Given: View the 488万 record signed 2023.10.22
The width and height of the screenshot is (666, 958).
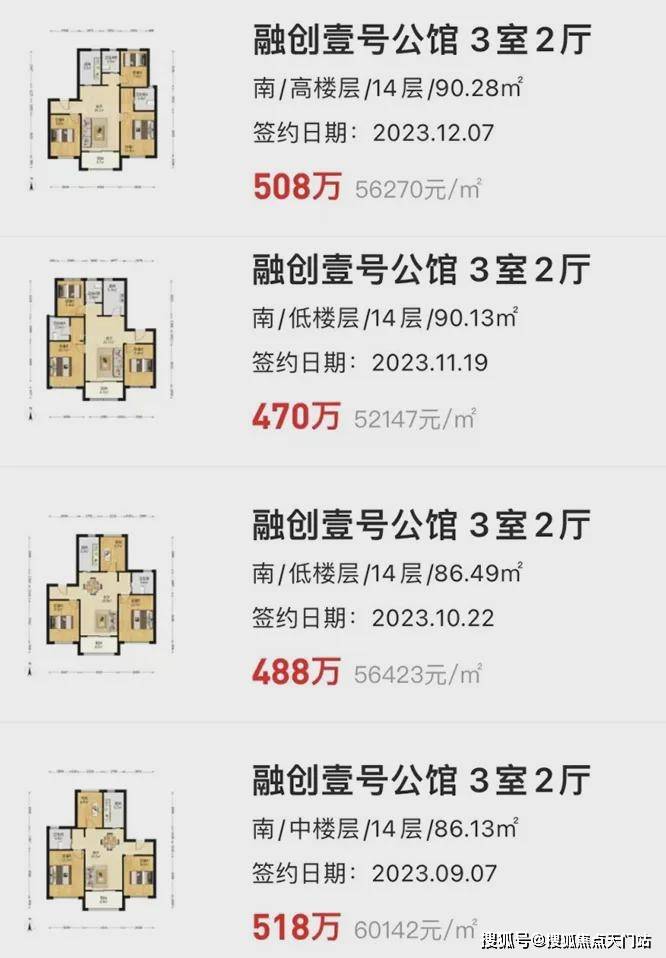Looking at the screenshot, I should [x=420, y=525].
